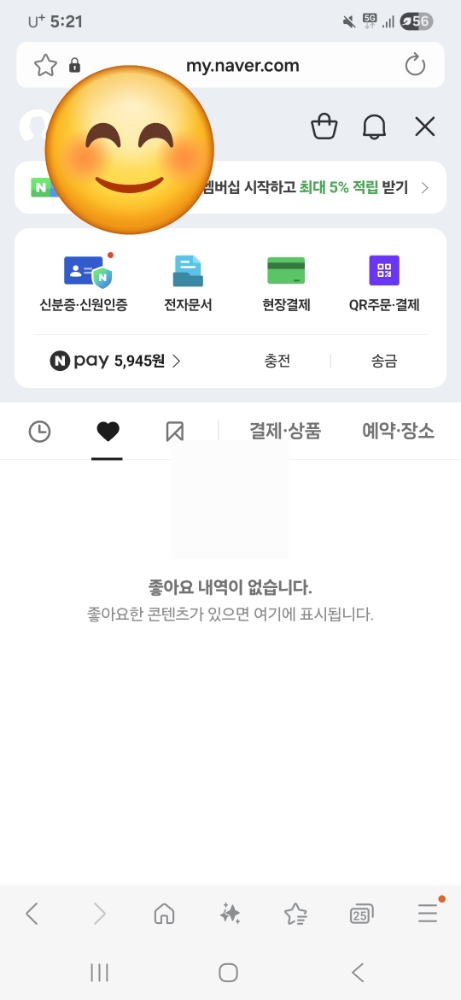Switch to the 결제·상품 tab

(285, 431)
